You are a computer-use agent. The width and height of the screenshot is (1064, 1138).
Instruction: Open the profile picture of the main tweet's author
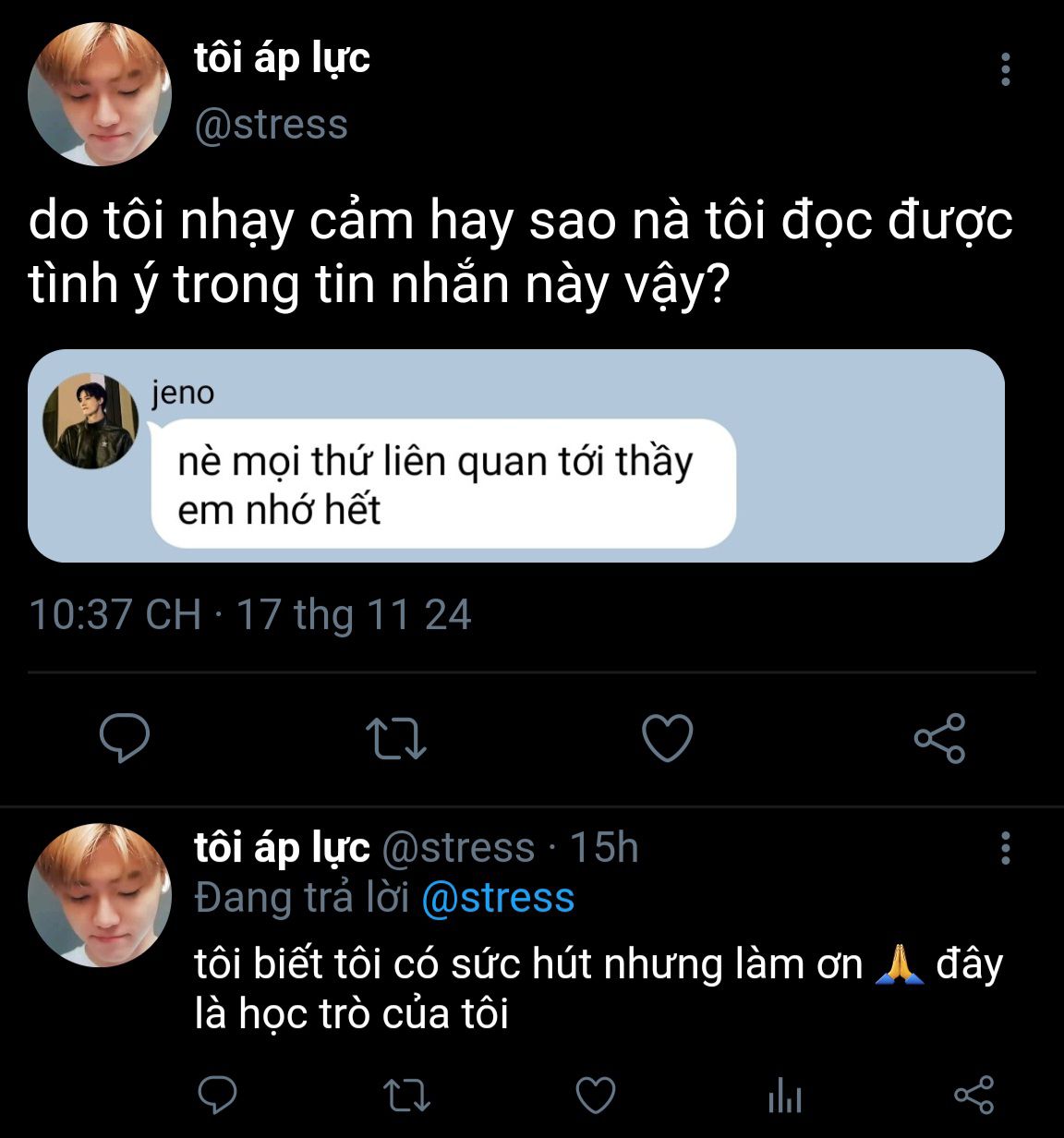tap(100, 94)
